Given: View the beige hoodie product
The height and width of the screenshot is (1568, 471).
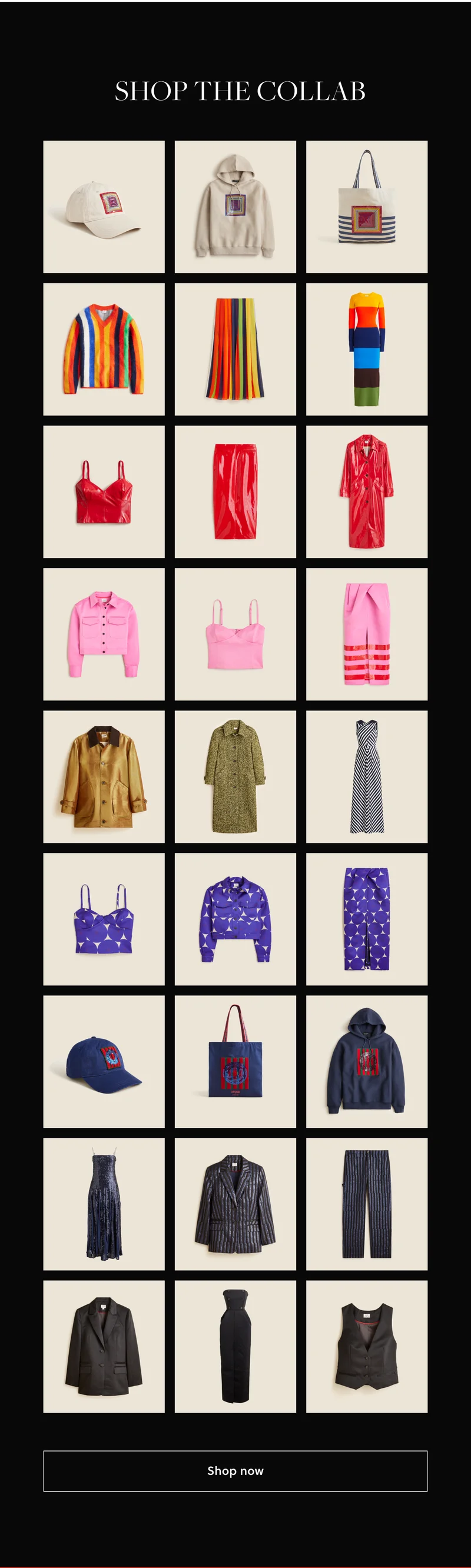Looking at the screenshot, I should (x=235, y=207).
